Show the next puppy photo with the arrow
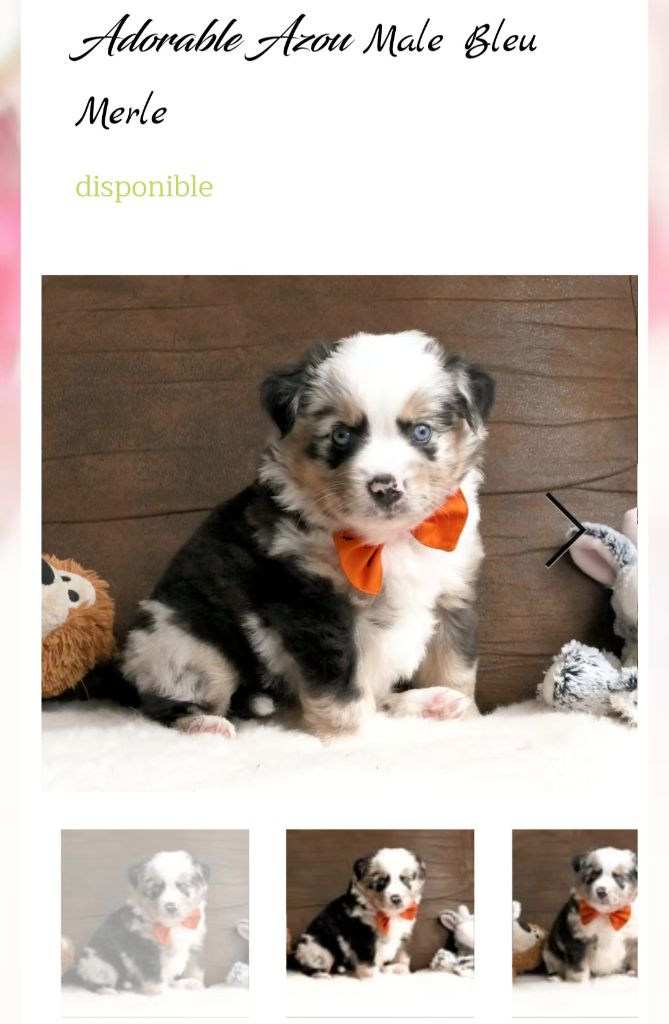Viewport: 669px width, 1024px height. (x=565, y=531)
